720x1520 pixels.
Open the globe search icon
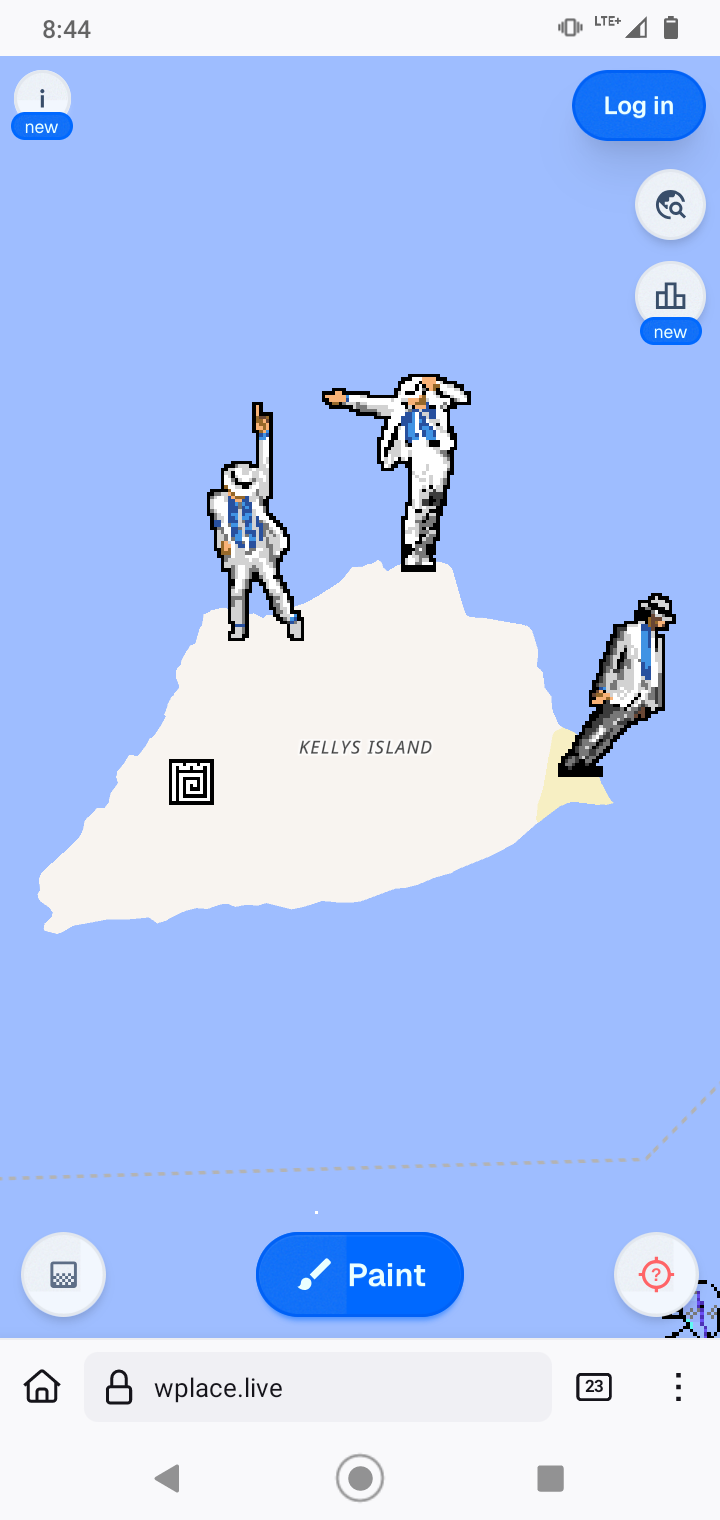(x=670, y=205)
